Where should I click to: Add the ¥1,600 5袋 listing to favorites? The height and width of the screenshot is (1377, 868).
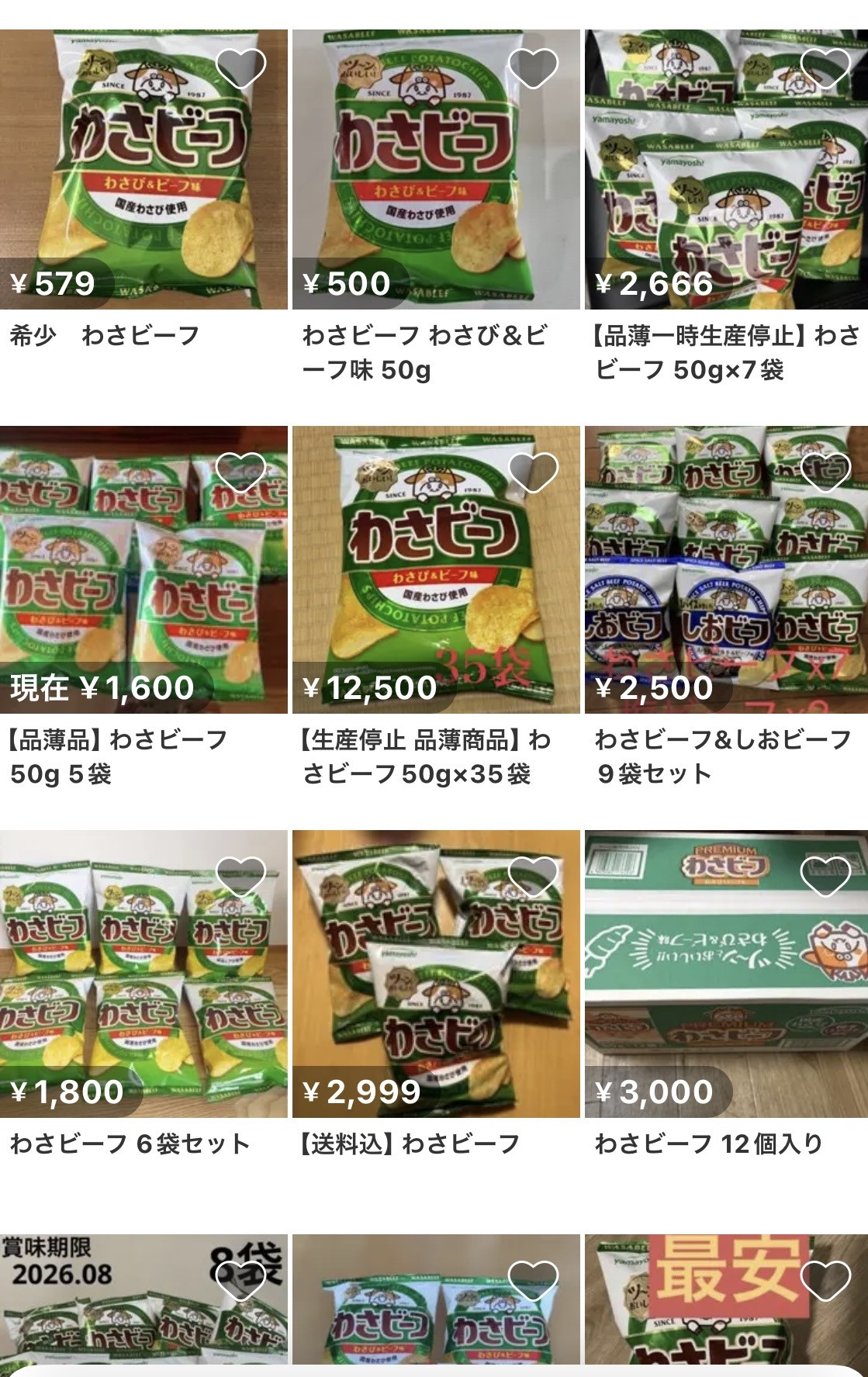(240, 472)
